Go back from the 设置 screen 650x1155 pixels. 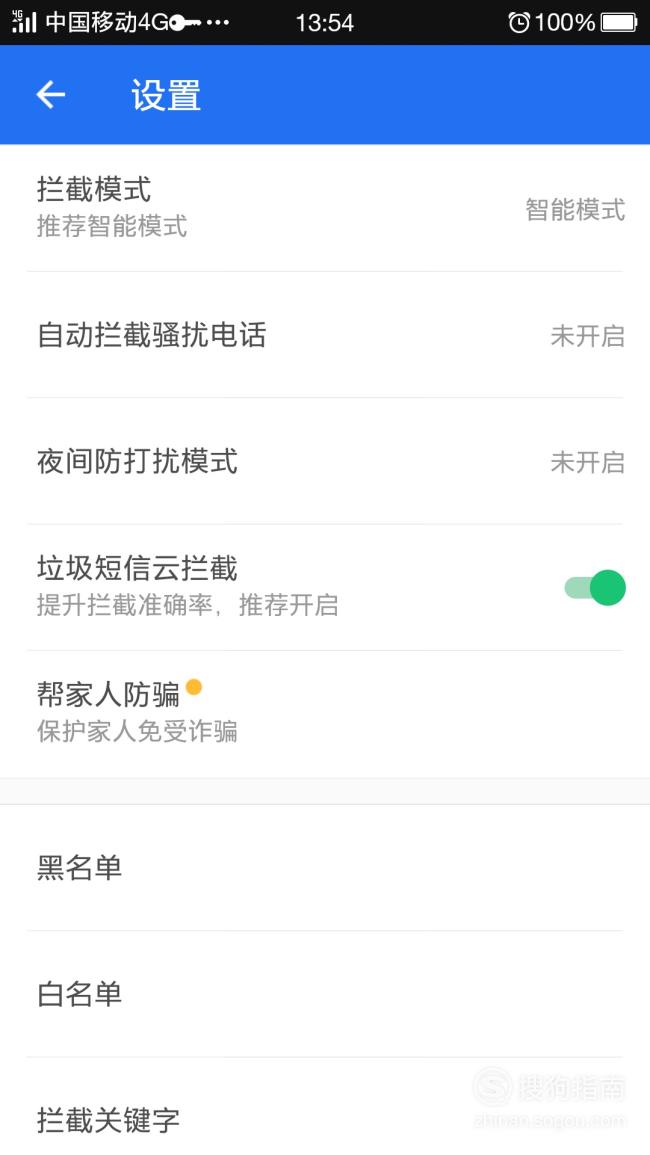point(51,94)
